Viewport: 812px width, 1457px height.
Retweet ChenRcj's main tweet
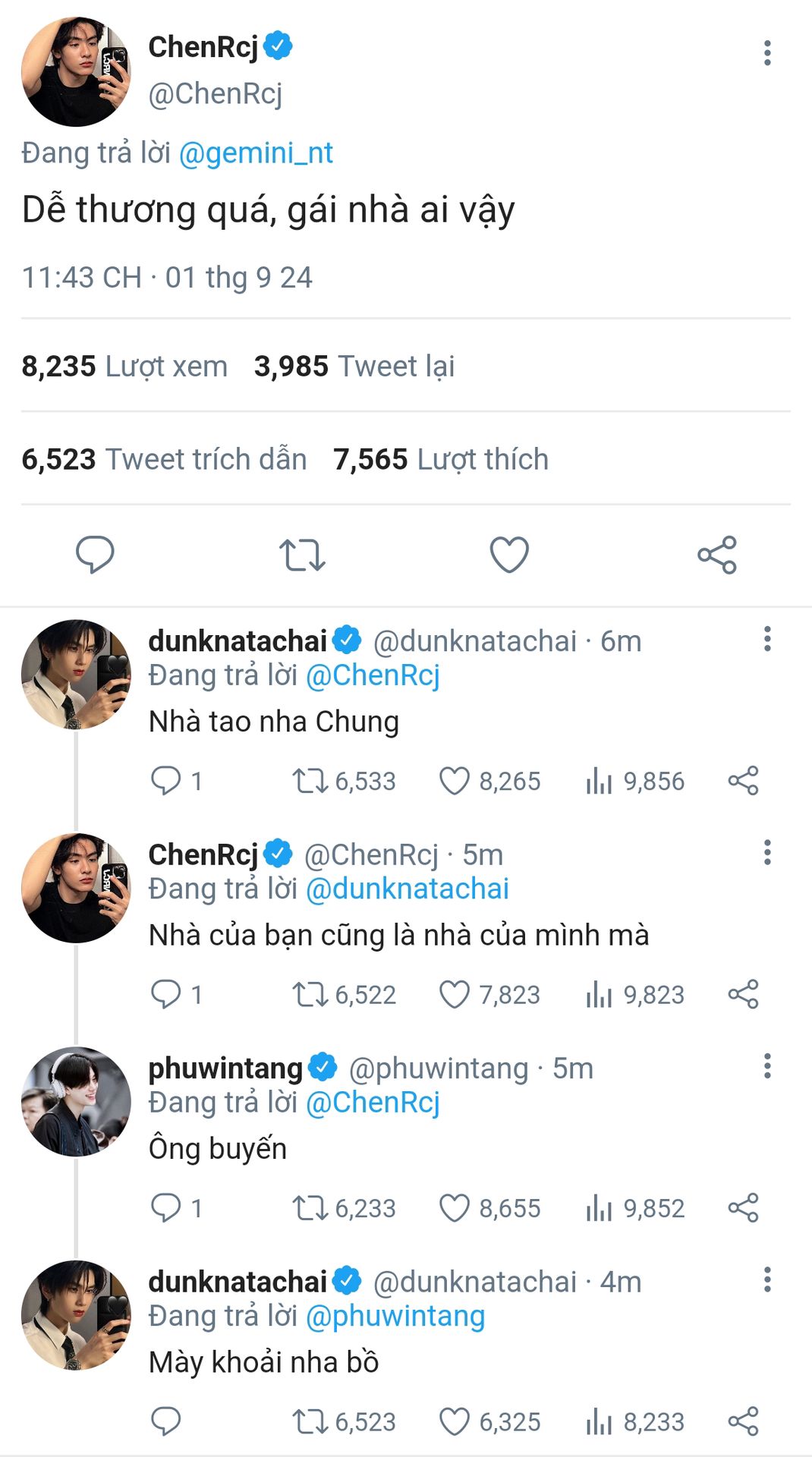[x=302, y=555]
